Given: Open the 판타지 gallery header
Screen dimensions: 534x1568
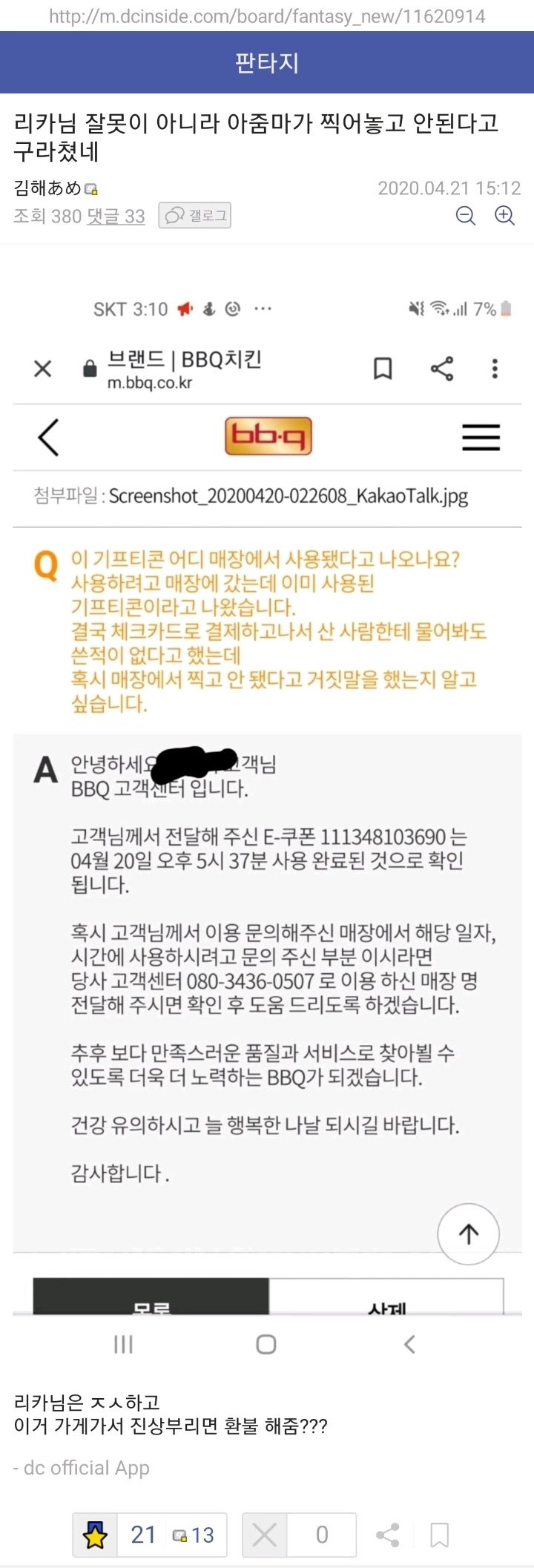Looking at the screenshot, I should click(267, 62).
